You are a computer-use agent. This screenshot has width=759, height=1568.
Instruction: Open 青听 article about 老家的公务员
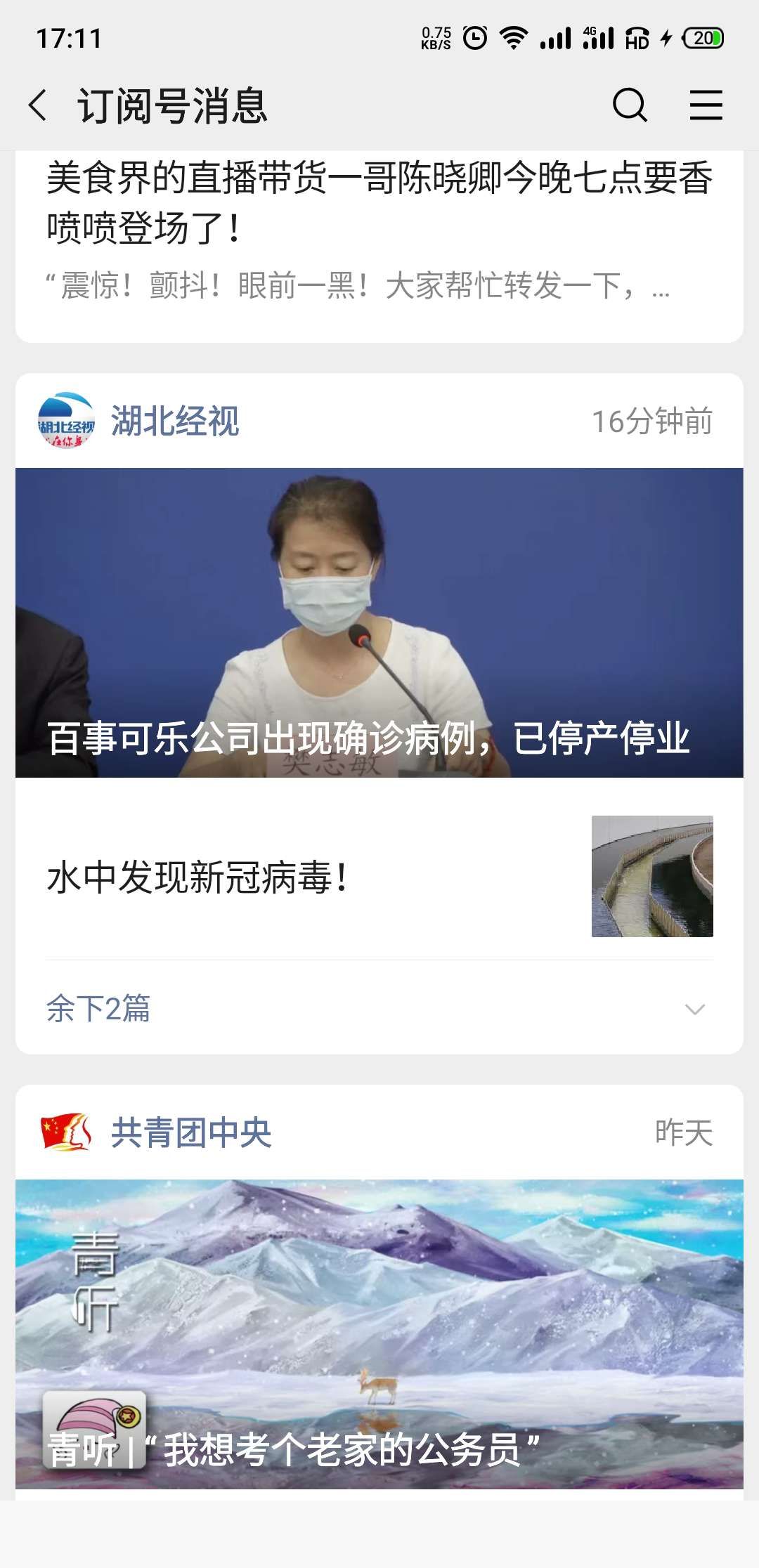pos(379,1333)
